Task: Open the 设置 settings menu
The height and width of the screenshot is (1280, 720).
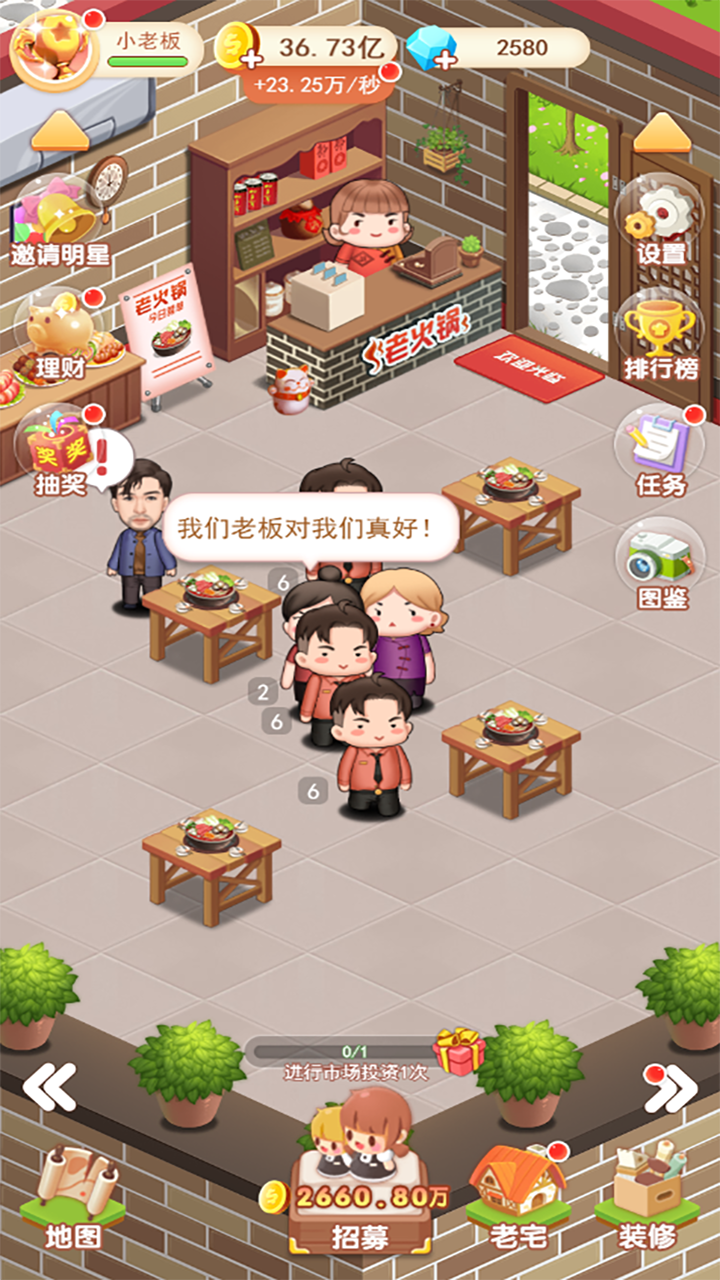Action: point(660,210)
